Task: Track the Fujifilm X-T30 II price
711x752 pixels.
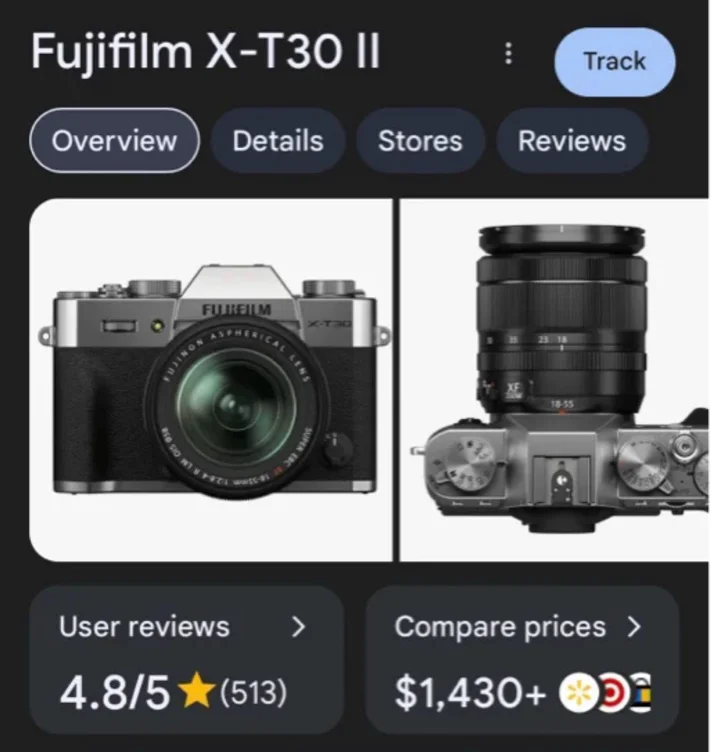Action: point(615,61)
